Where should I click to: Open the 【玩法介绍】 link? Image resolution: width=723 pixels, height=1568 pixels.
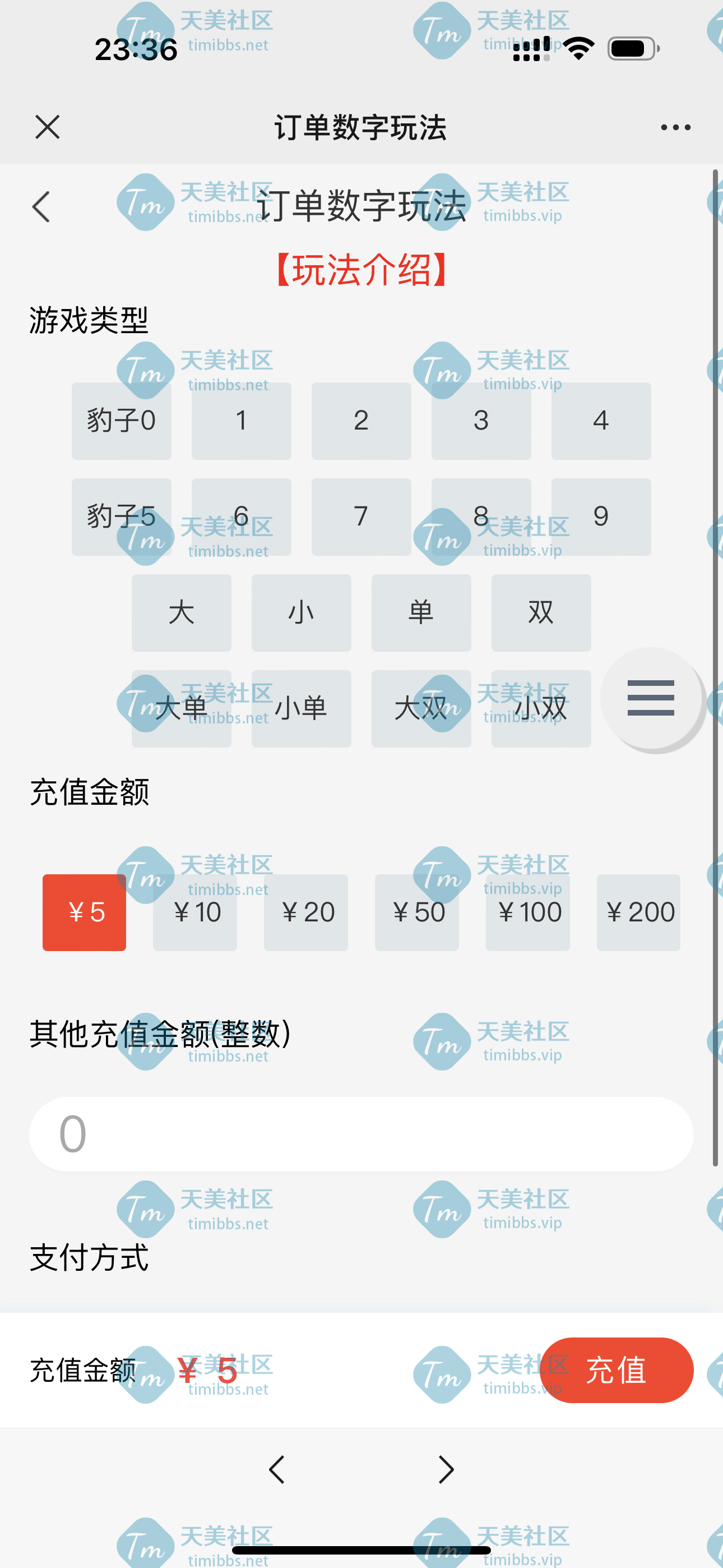pos(361,270)
